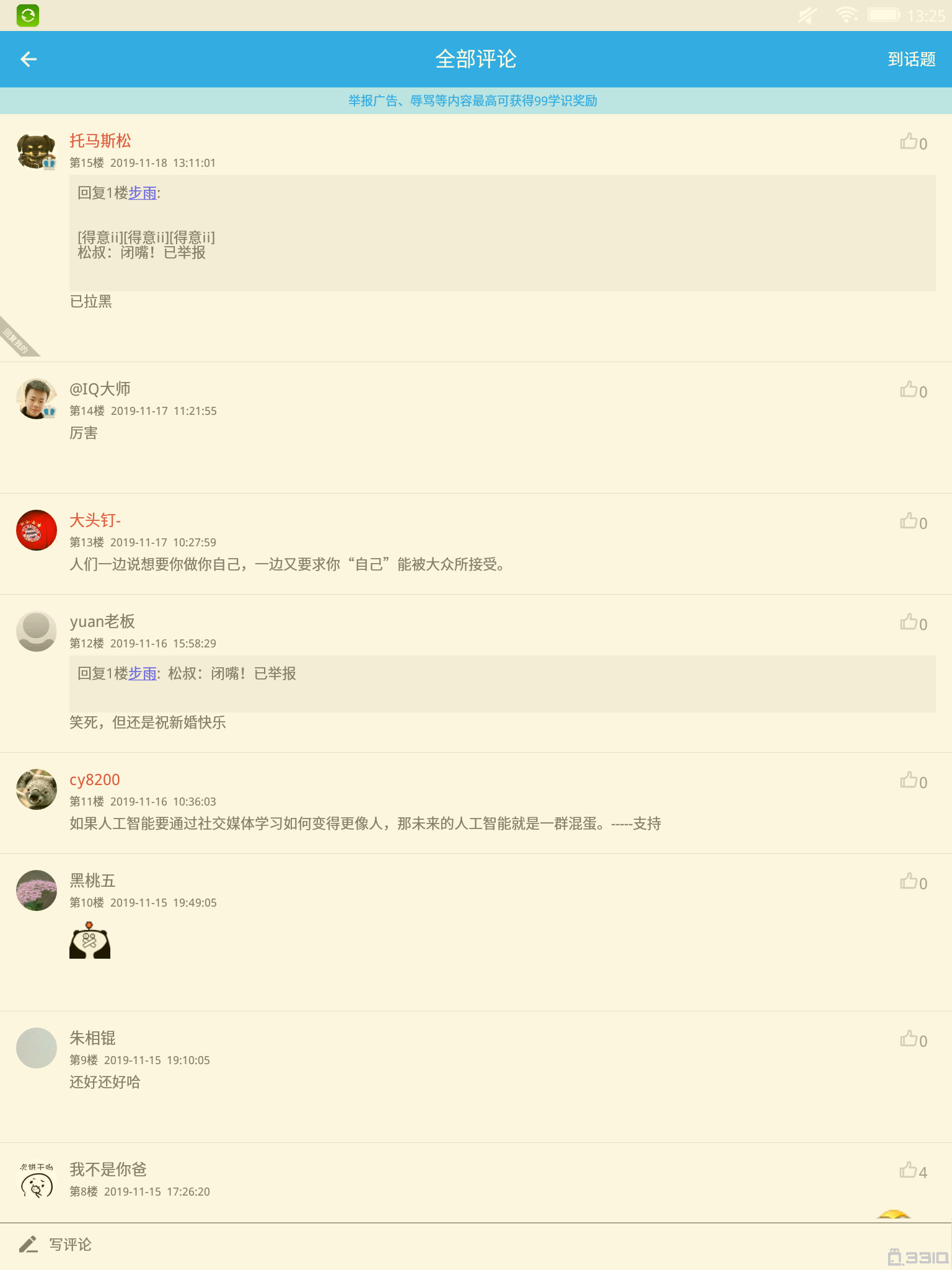Open 步雨 link in yuan老板's reply
The width and height of the screenshot is (952, 1270).
143,674
